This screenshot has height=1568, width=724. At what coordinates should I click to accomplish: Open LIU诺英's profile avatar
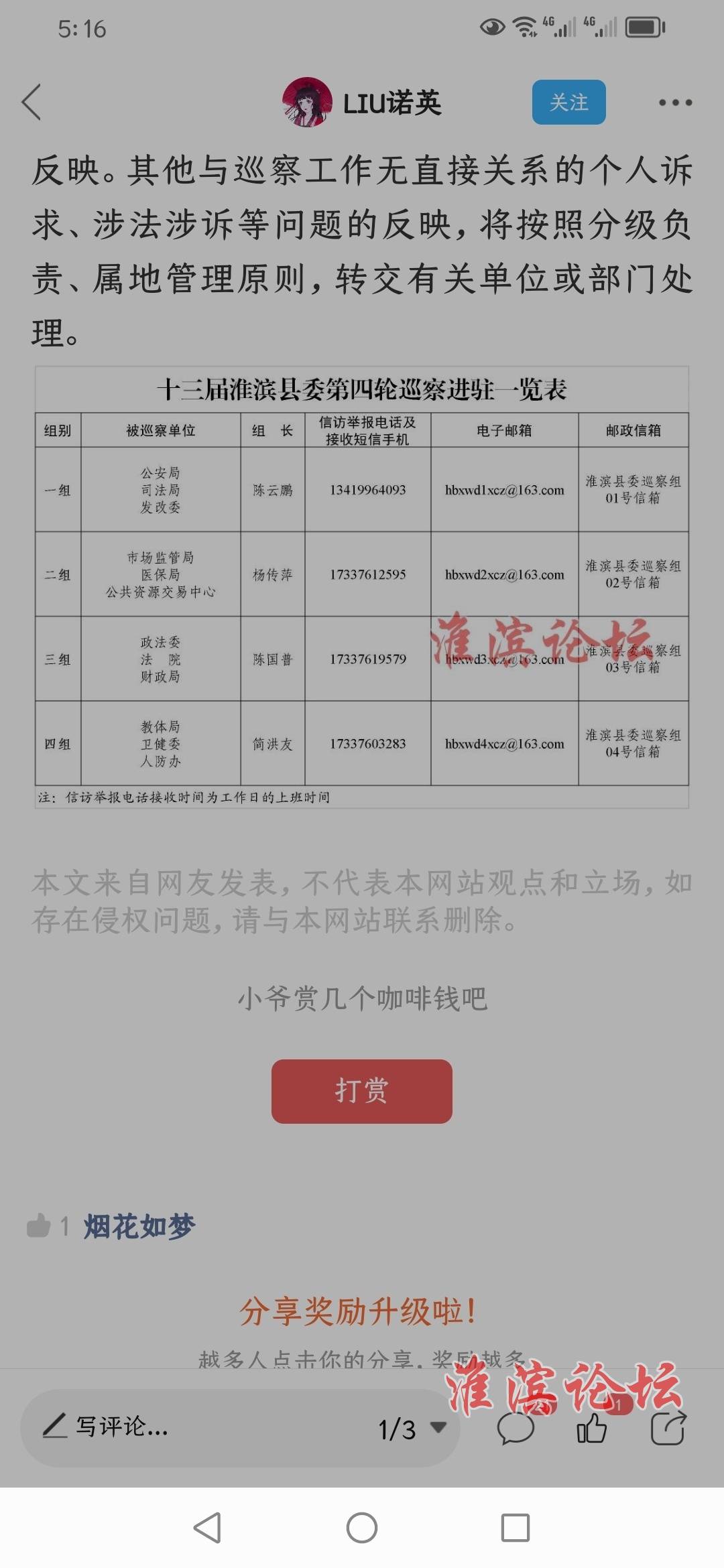(307, 102)
